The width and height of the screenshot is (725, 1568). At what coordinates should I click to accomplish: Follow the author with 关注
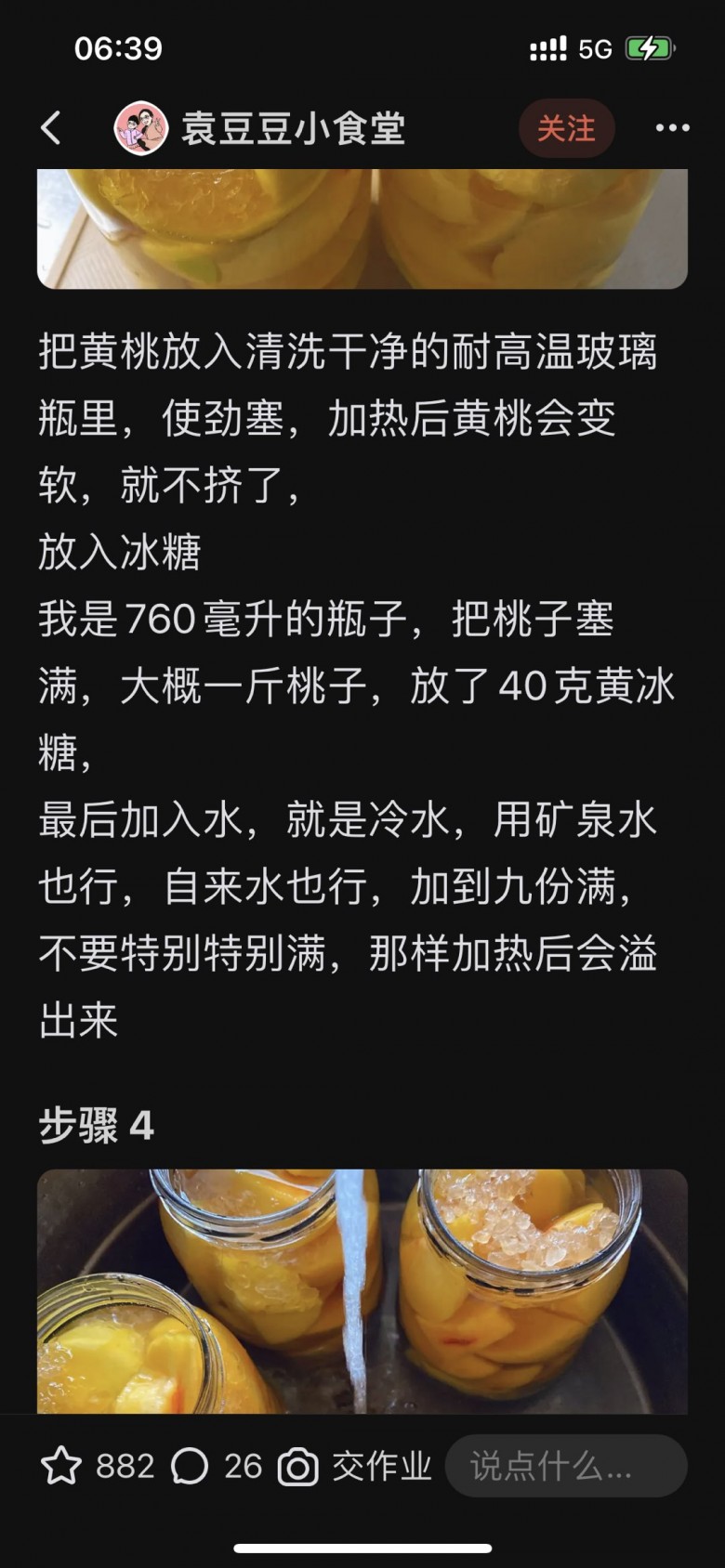pyautogui.click(x=566, y=128)
